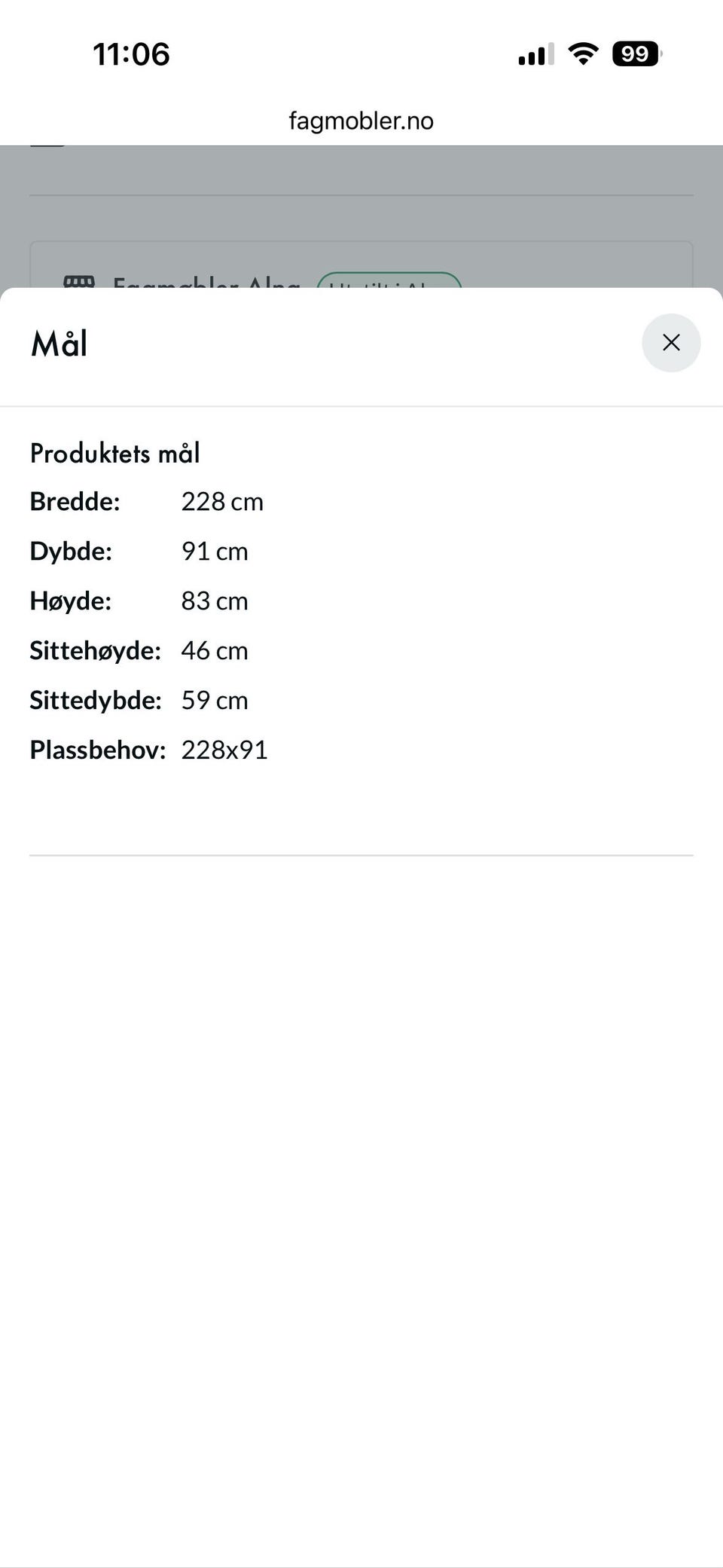Screen dimensions: 723x1568
Task: Click the store location icon beside Fagmøbler Alna
Action: pyautogui.click(x=79, y=283)
